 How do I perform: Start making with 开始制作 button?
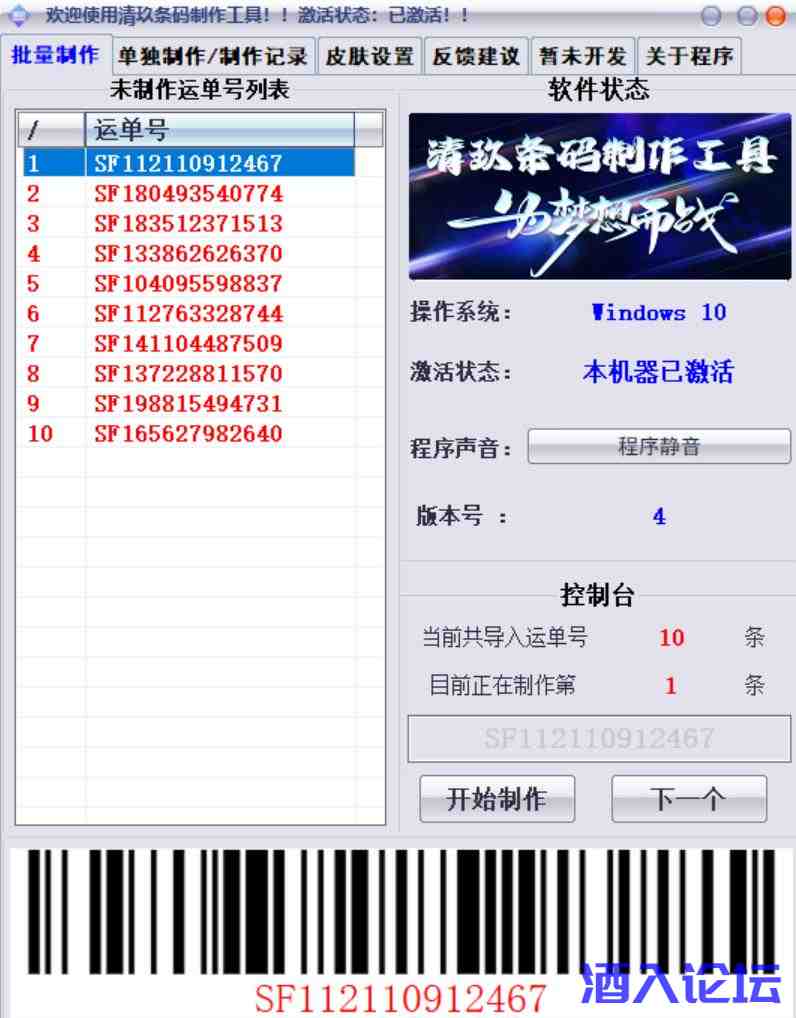click(497, 799)
